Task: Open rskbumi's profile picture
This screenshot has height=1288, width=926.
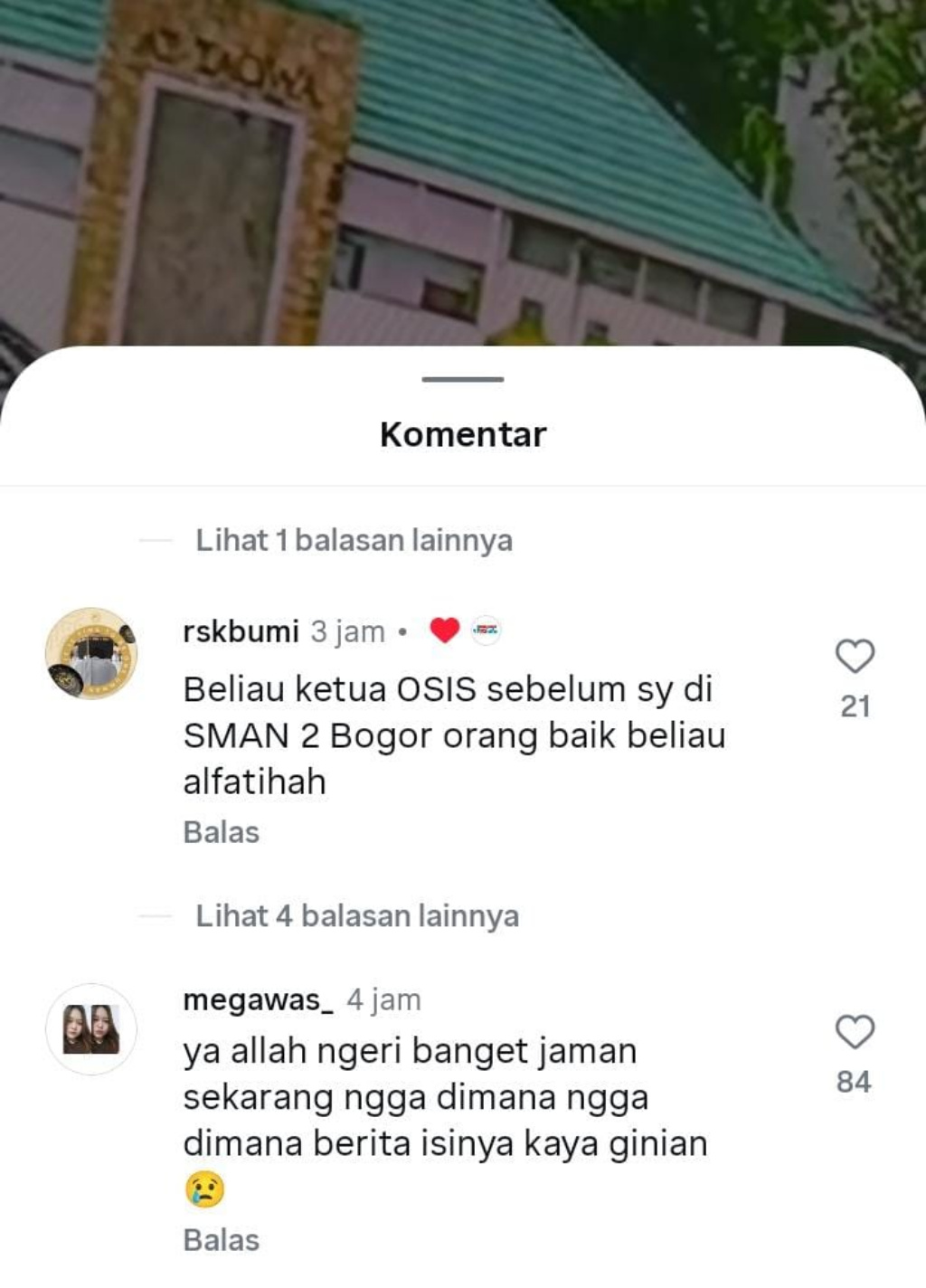Action: point(91,653)
